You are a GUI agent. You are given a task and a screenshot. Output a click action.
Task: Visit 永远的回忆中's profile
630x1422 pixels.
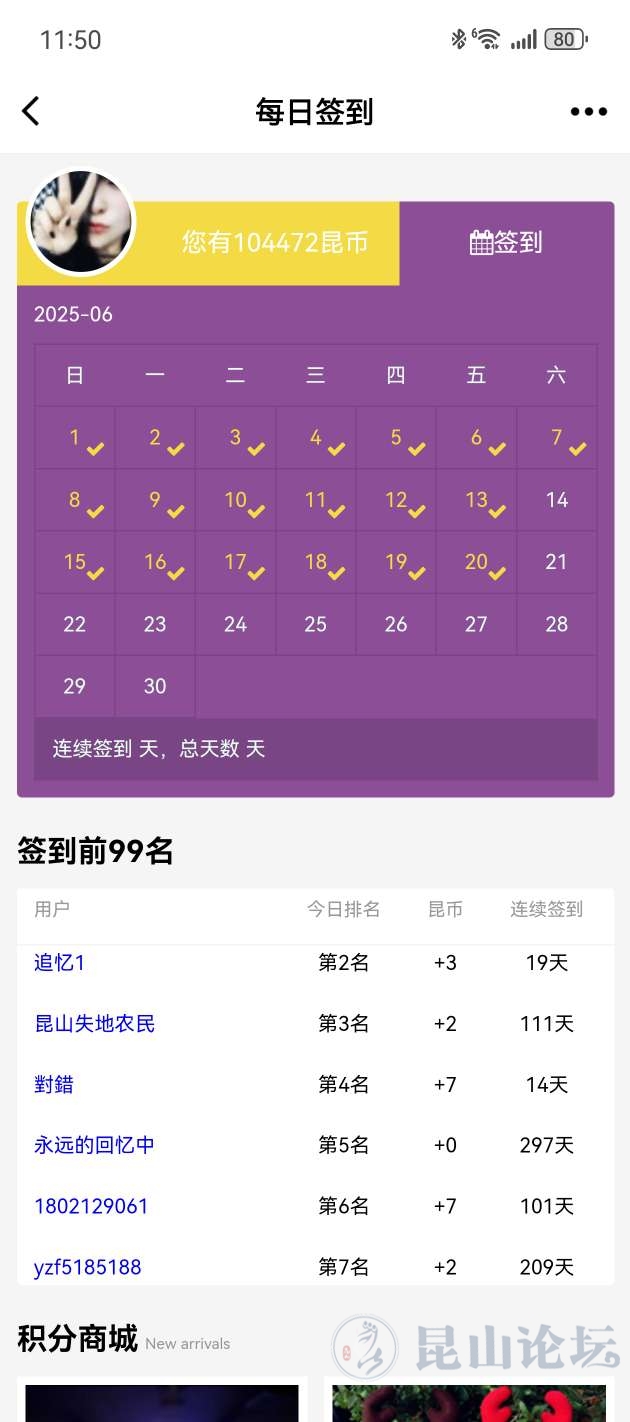tap(95, 1145)
